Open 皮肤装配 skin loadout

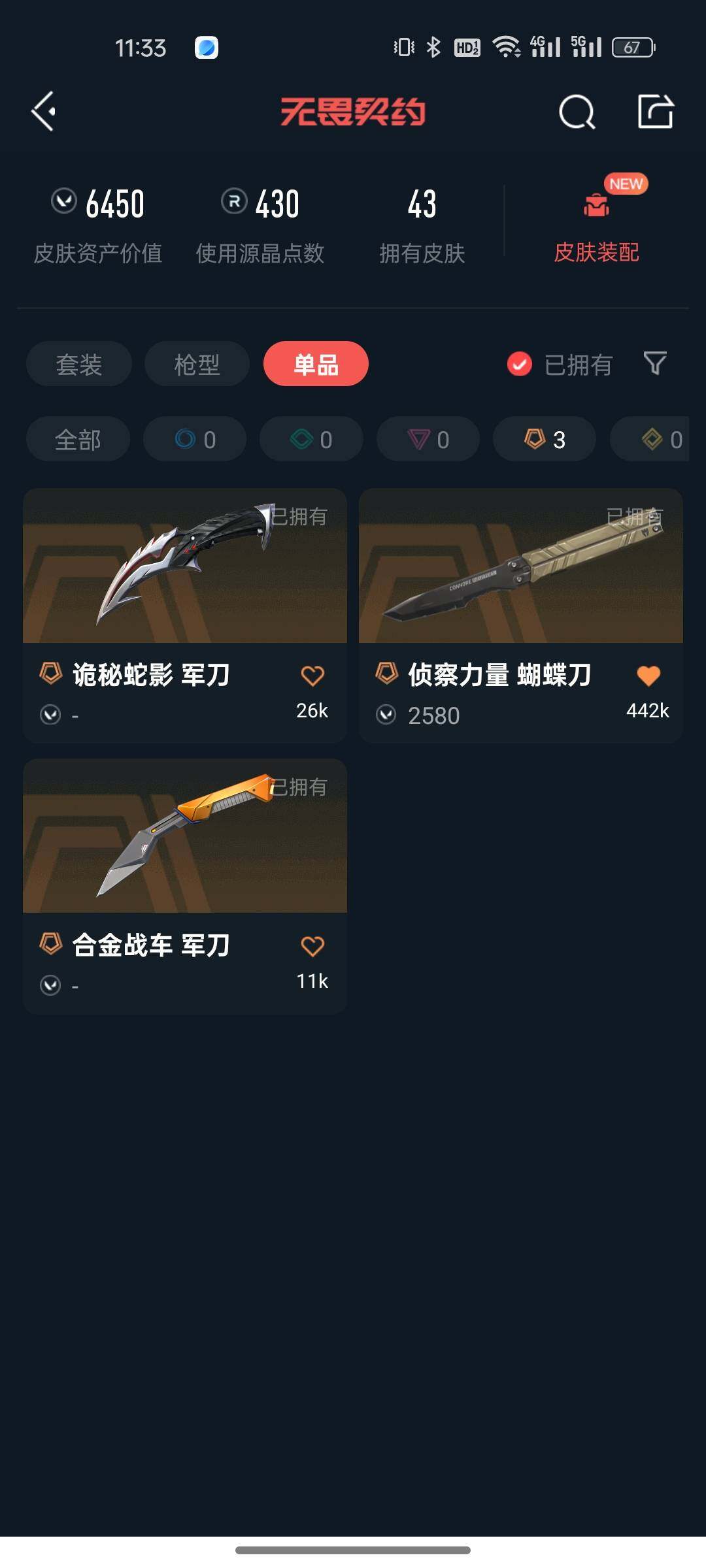point(596,221)
